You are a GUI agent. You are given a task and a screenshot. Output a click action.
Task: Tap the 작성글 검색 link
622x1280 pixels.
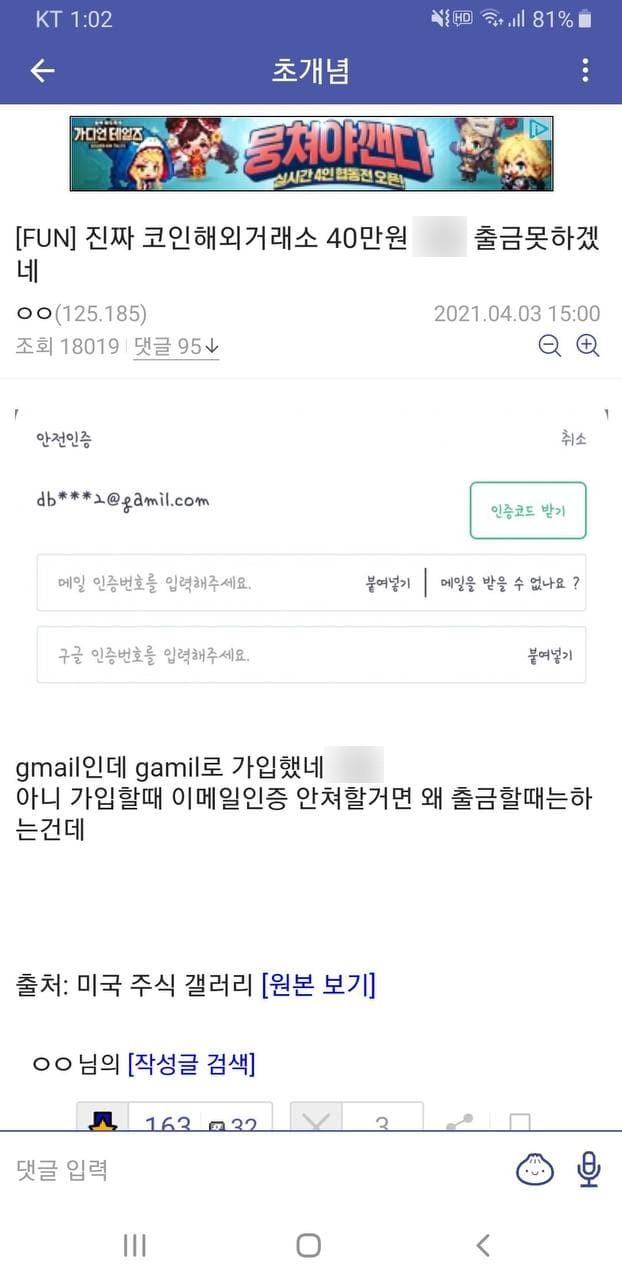(191, 1064)
